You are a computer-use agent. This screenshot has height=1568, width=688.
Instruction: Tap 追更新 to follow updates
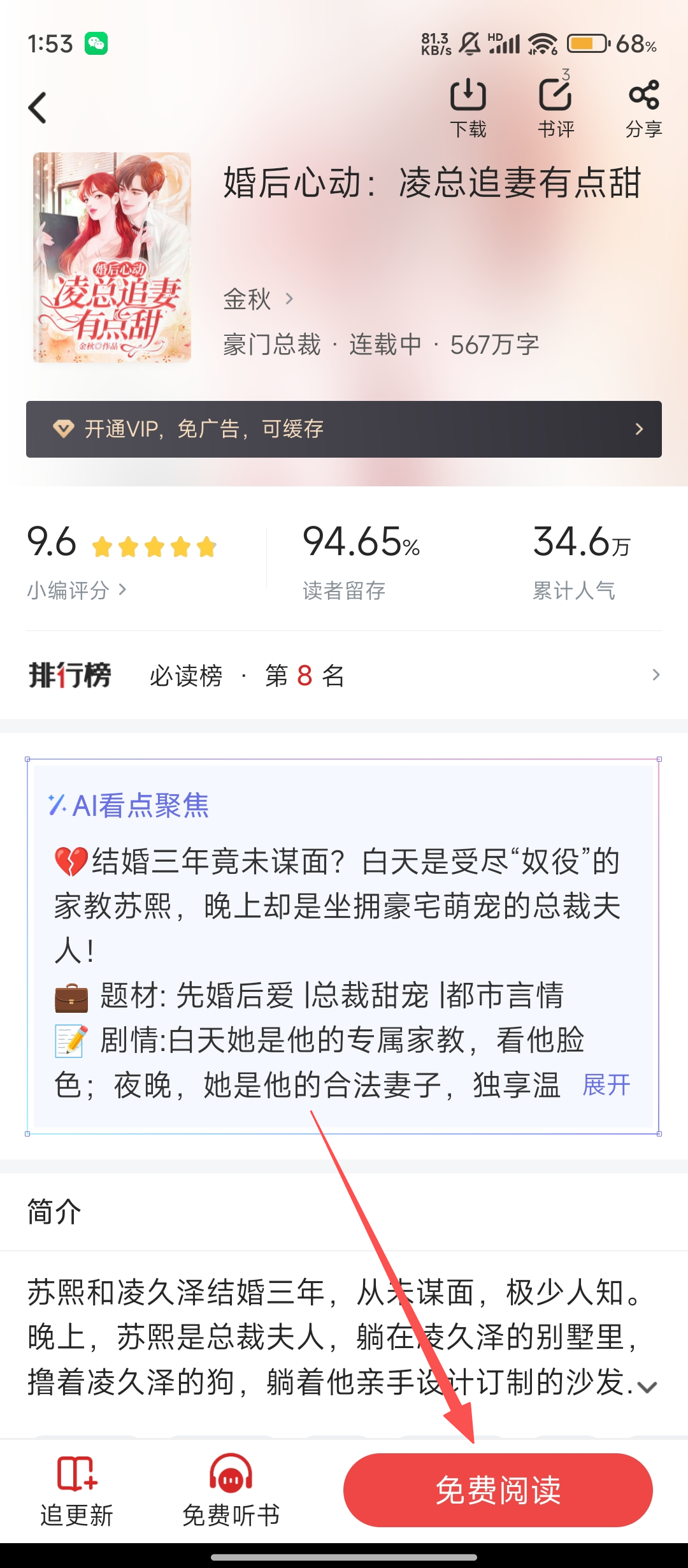point(76,1490)
